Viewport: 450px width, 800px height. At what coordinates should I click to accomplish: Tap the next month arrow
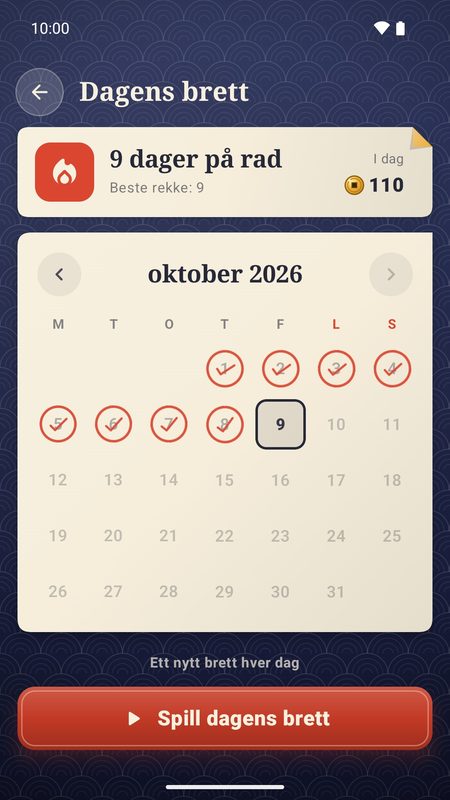[x=391, y=274]
